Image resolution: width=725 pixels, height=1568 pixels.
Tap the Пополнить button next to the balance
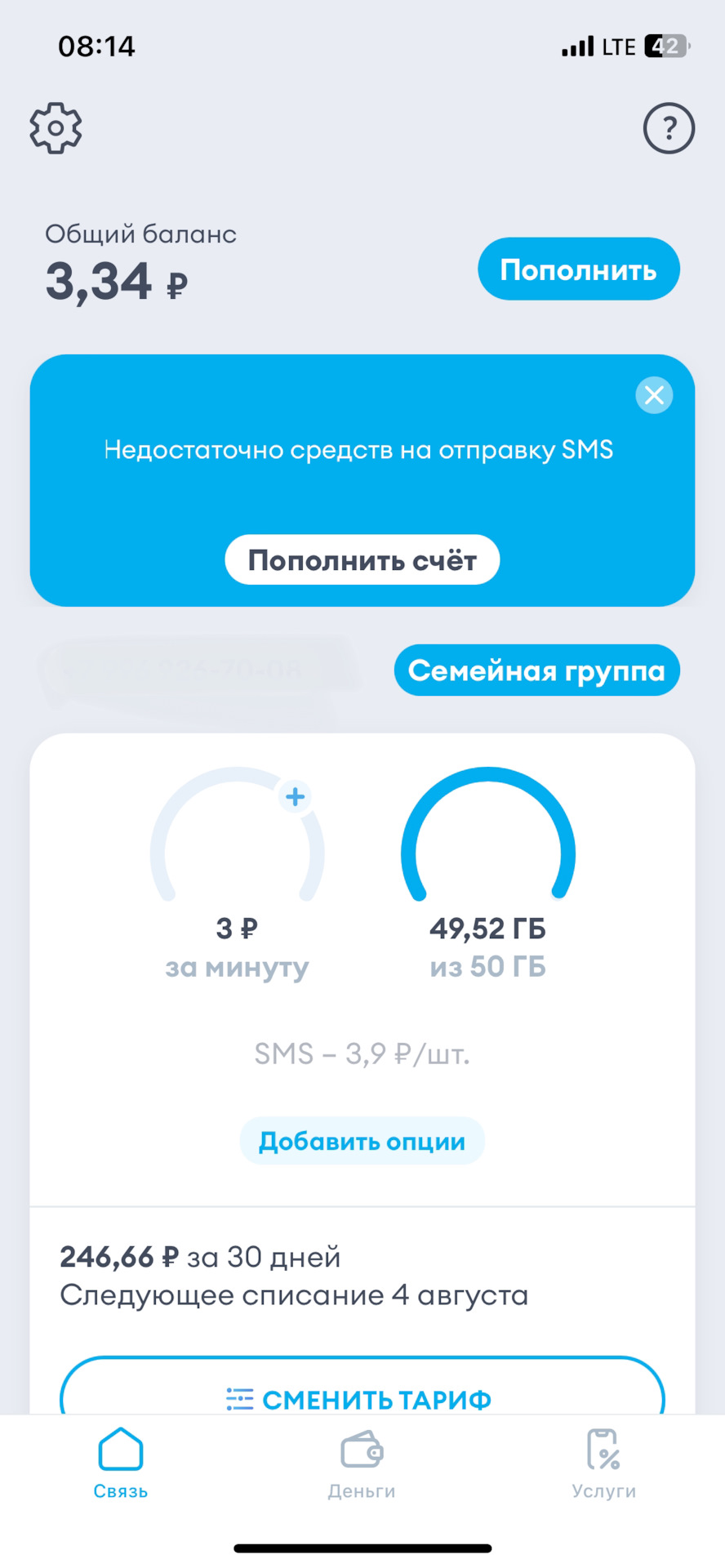point(578,269)
